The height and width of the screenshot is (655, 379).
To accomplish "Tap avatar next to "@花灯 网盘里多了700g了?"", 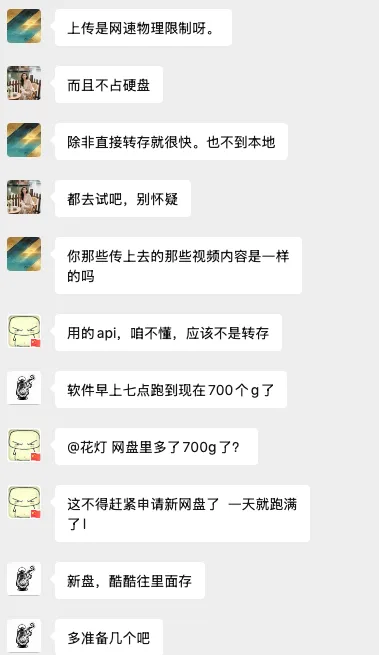I will tap(24, 445).
